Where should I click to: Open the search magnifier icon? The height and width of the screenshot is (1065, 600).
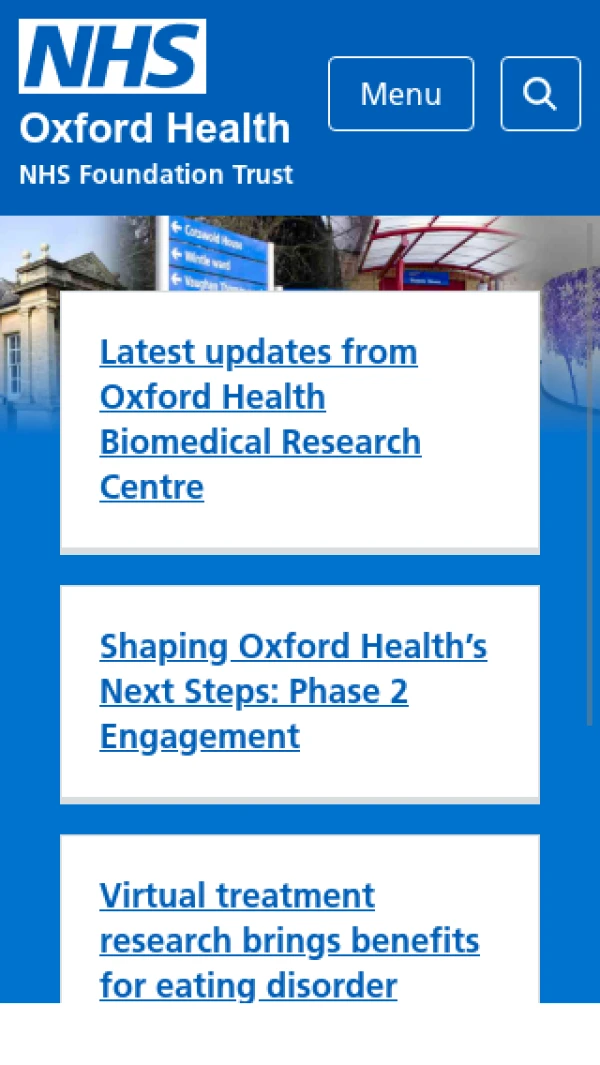pyautogui.click(x=540, y=94)
